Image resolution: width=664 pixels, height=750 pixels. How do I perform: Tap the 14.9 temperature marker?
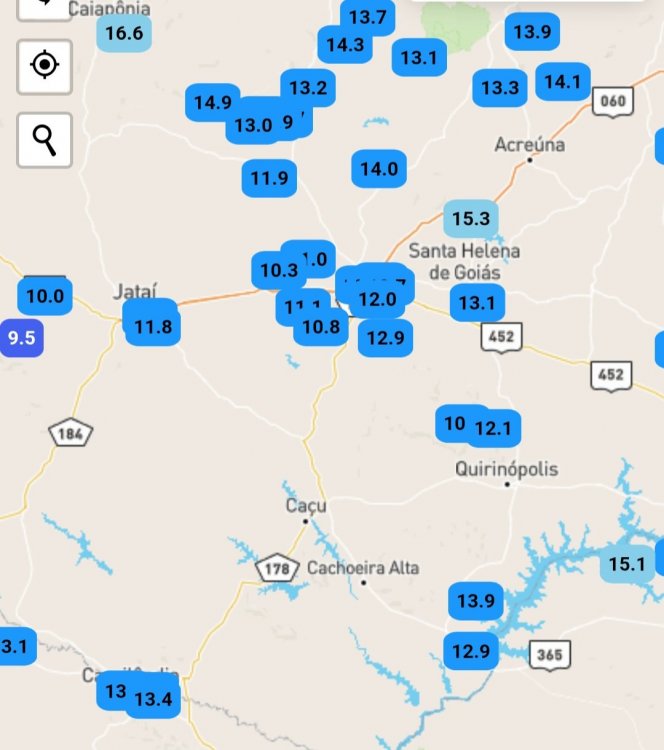click(212, 102)
